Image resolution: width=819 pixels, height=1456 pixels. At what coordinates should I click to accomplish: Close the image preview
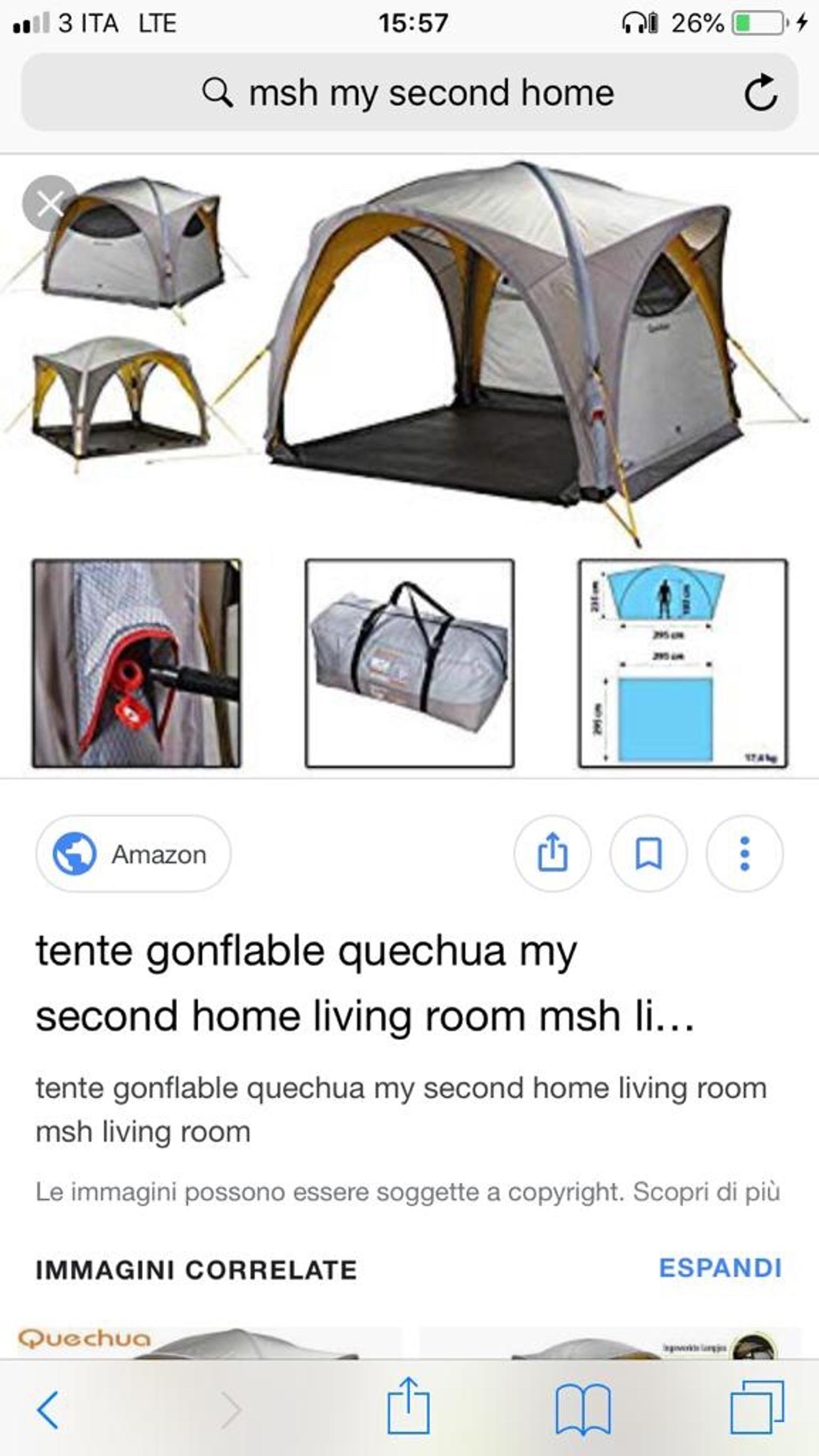pos(50,204)
